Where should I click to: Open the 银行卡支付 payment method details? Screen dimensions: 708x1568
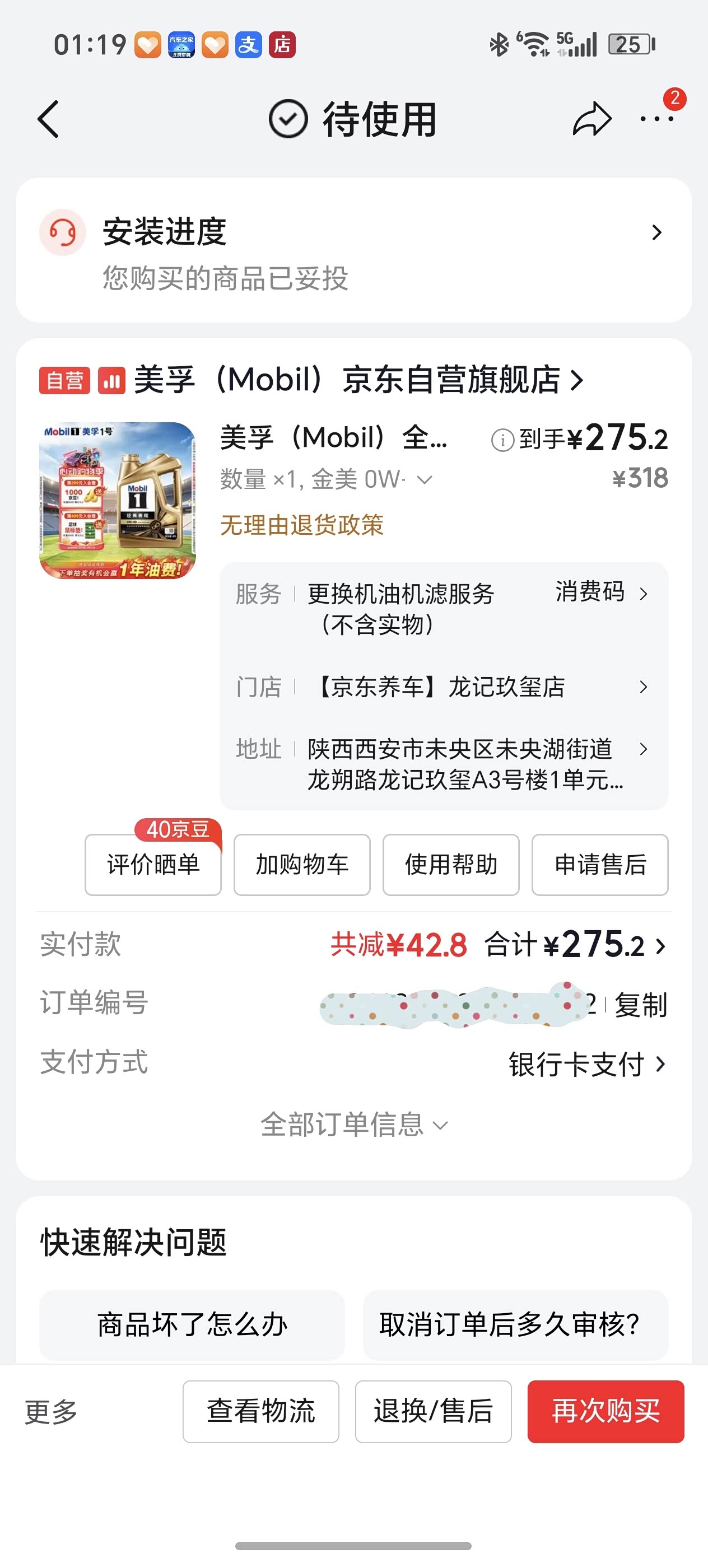point(587,1064)
